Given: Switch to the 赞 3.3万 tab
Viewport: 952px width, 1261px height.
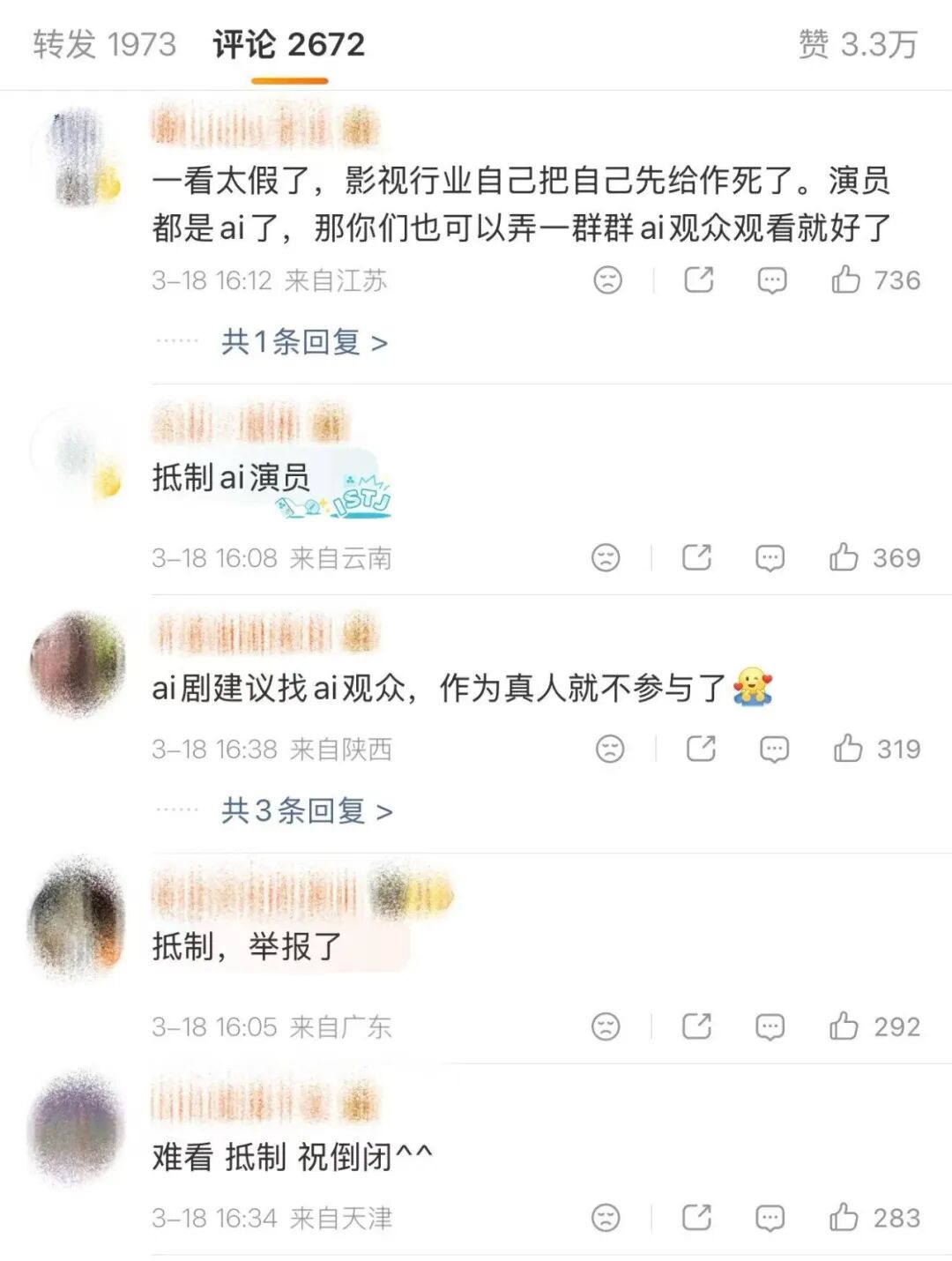Looking at the screenshot, I should coord(859,48).
